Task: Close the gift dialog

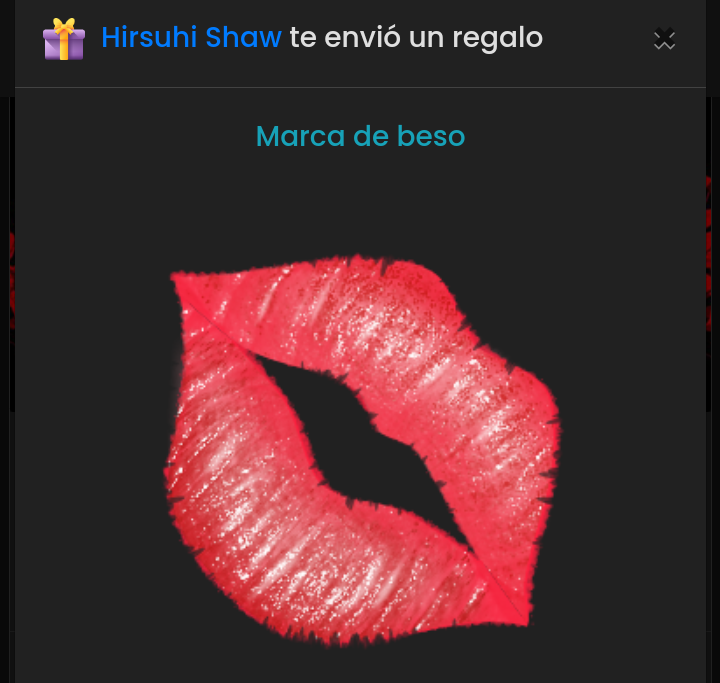Action: [x=664, y=39]
